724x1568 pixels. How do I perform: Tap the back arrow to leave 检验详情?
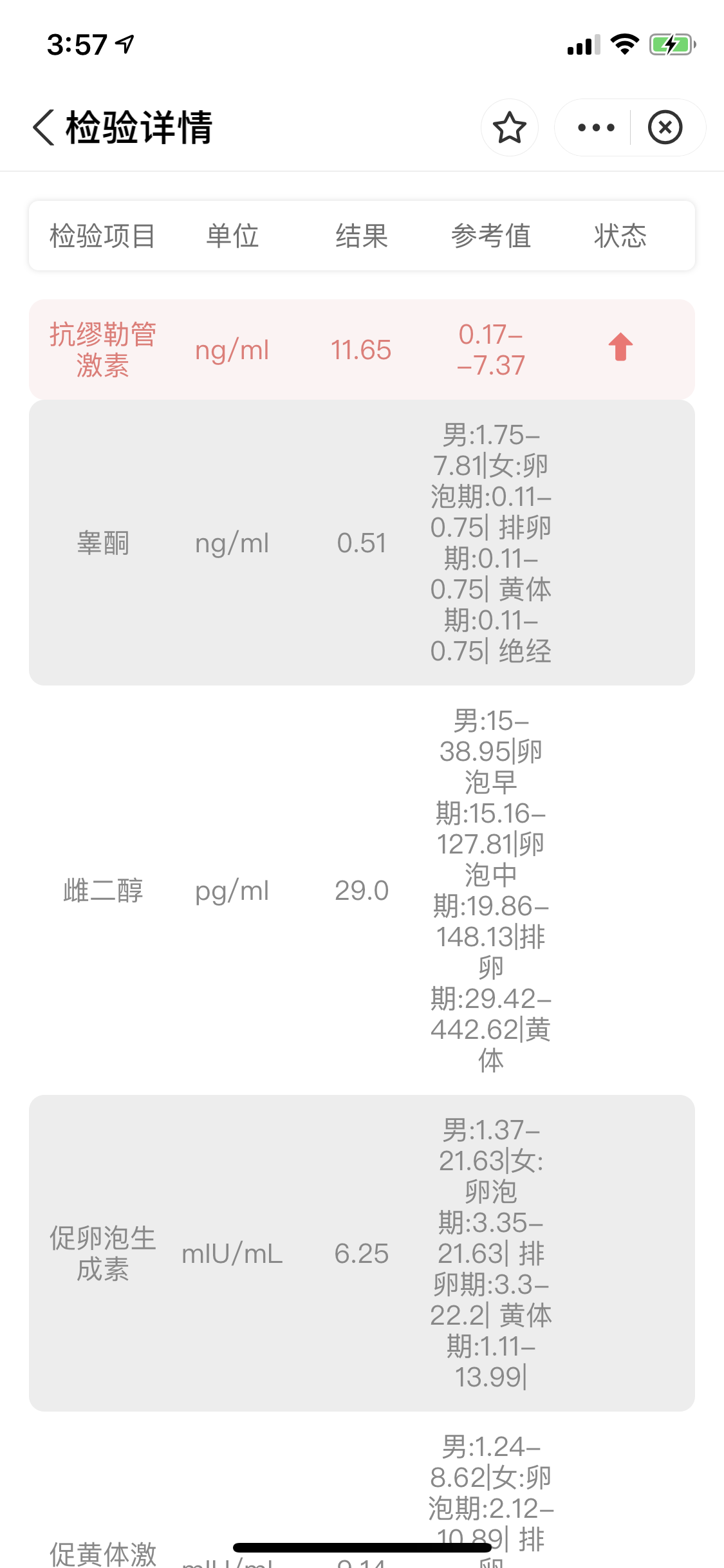pyautogui.click(x=43, y=127)
